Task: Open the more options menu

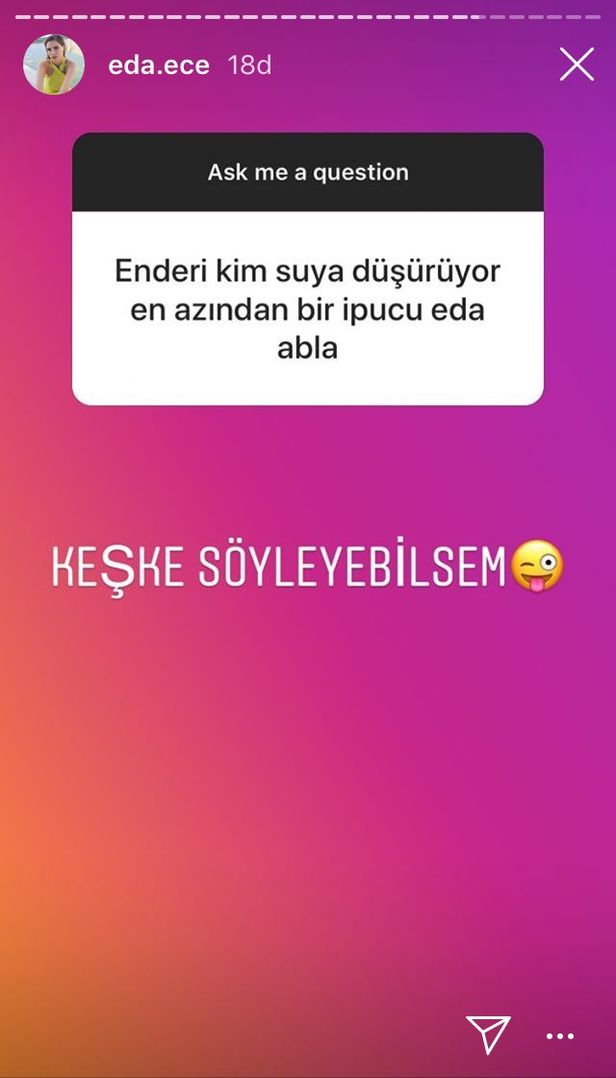Action: click(560, 1036)
